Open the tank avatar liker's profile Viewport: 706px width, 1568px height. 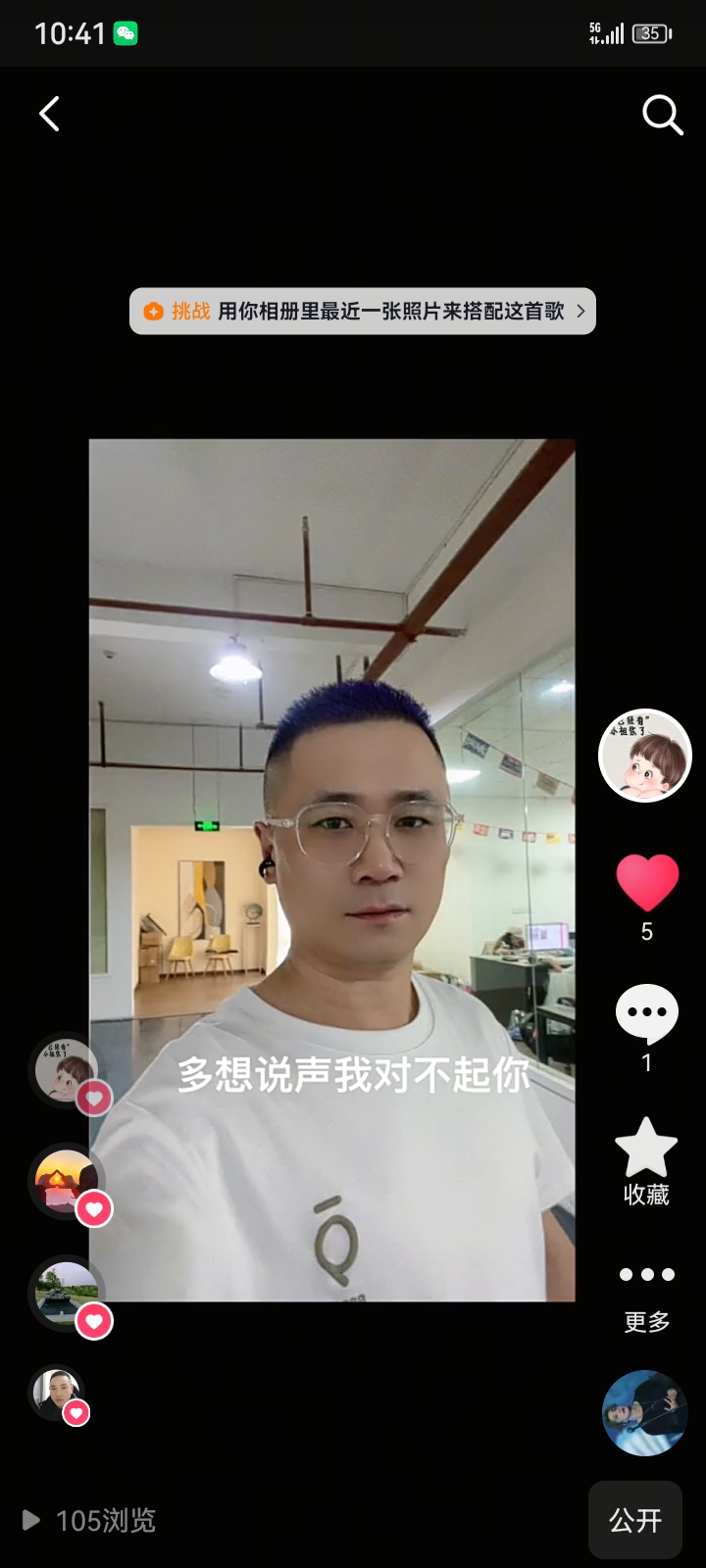pos(67,1292)
